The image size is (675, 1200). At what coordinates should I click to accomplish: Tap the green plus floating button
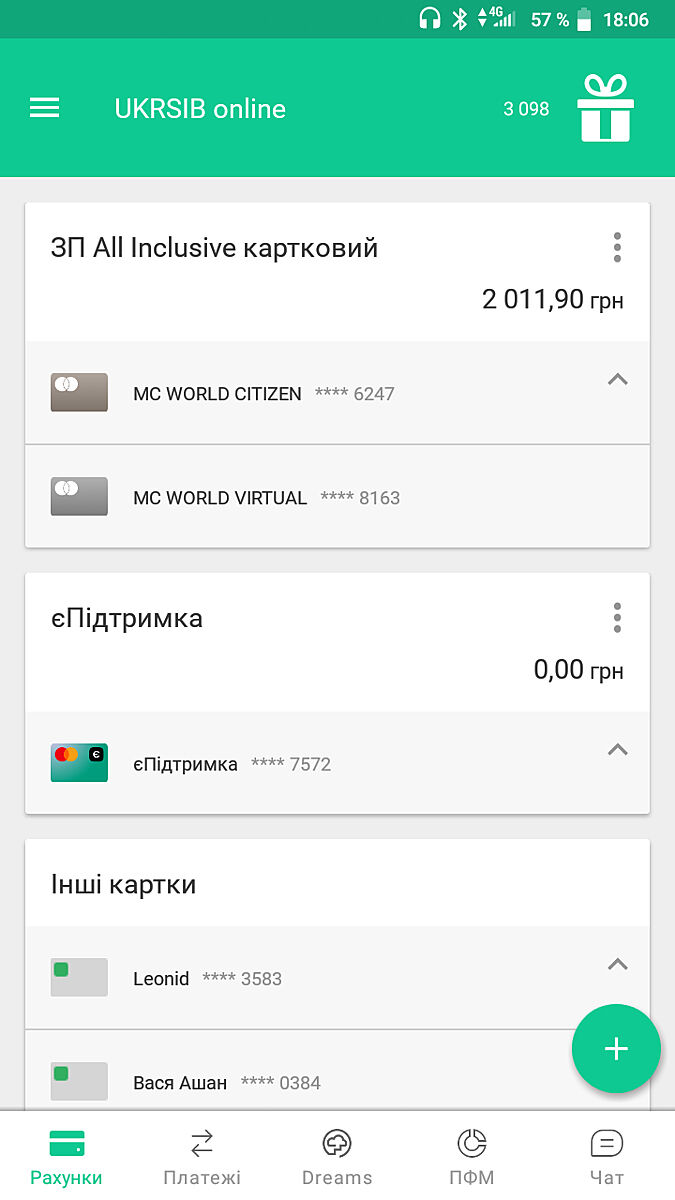[x=616, y=1049]
